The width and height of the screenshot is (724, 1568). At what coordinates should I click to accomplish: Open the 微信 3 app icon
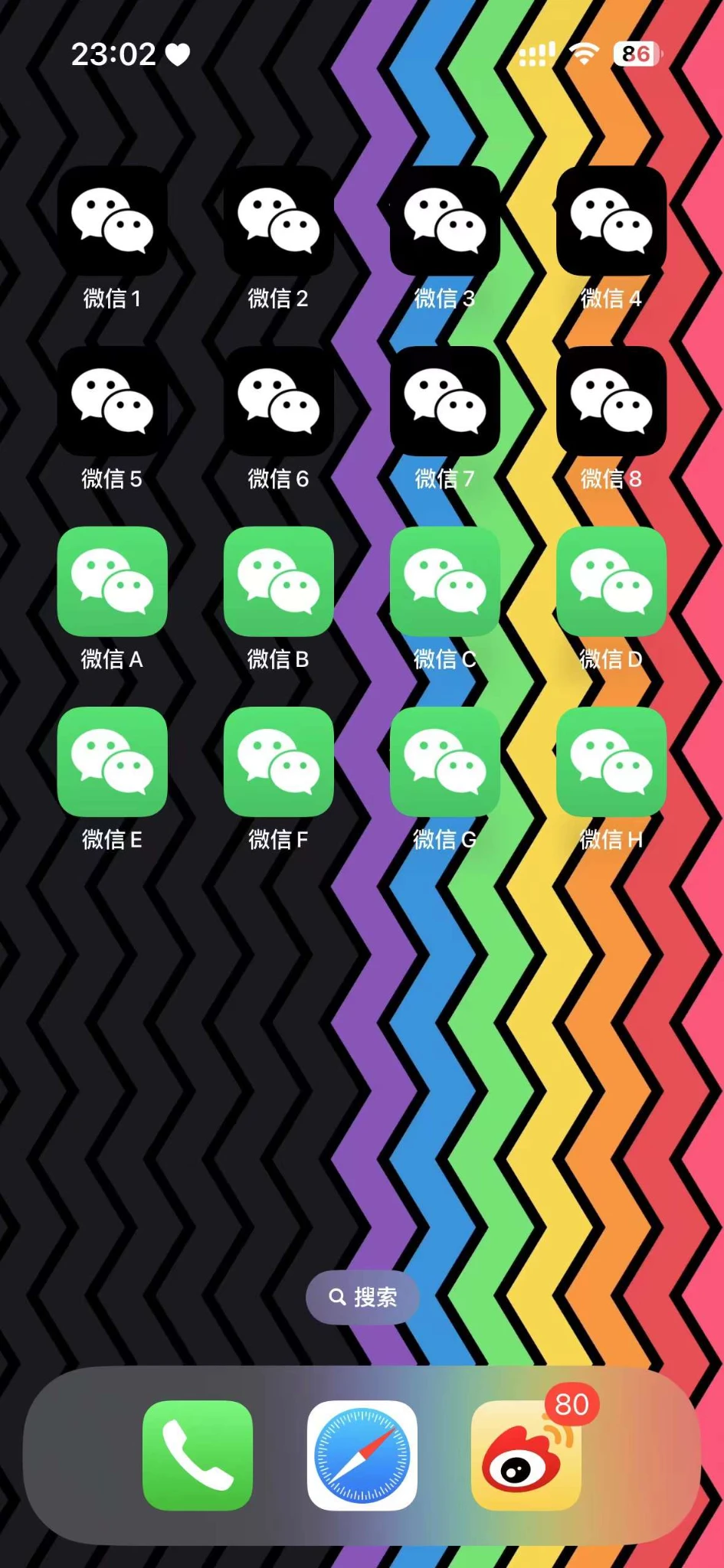pyautogui.click(x=445, y=220)
